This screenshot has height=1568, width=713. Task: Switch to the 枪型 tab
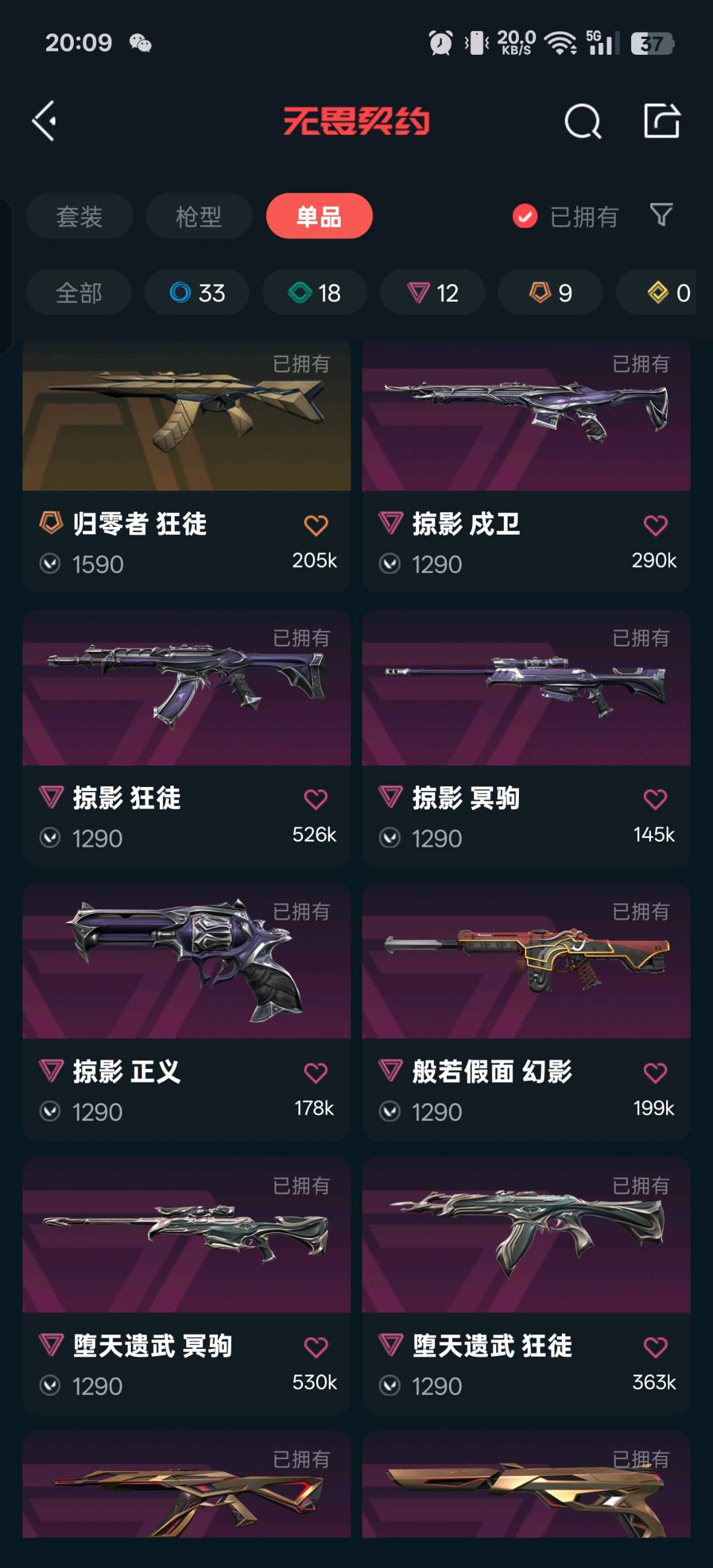coord(198,216)
